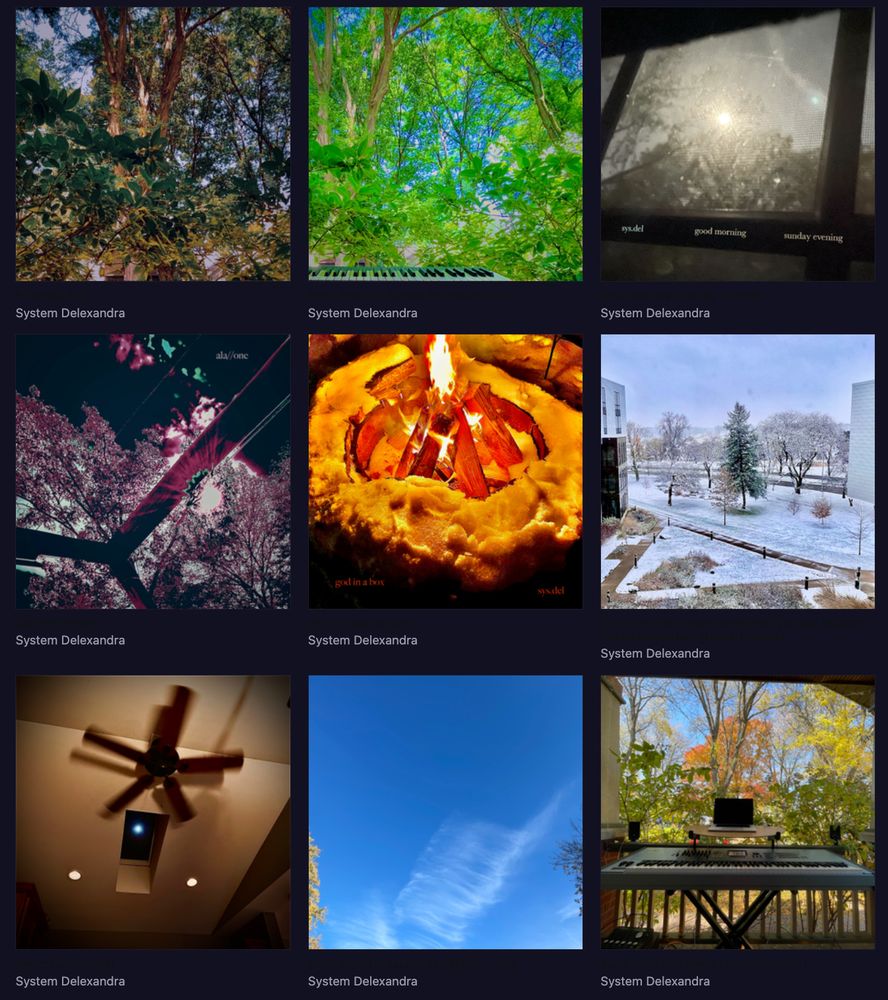Screen dimensions: 888x1000
Task: Open the 'good morning sunday evening' album cover
Action: click(x=736, y=143)
